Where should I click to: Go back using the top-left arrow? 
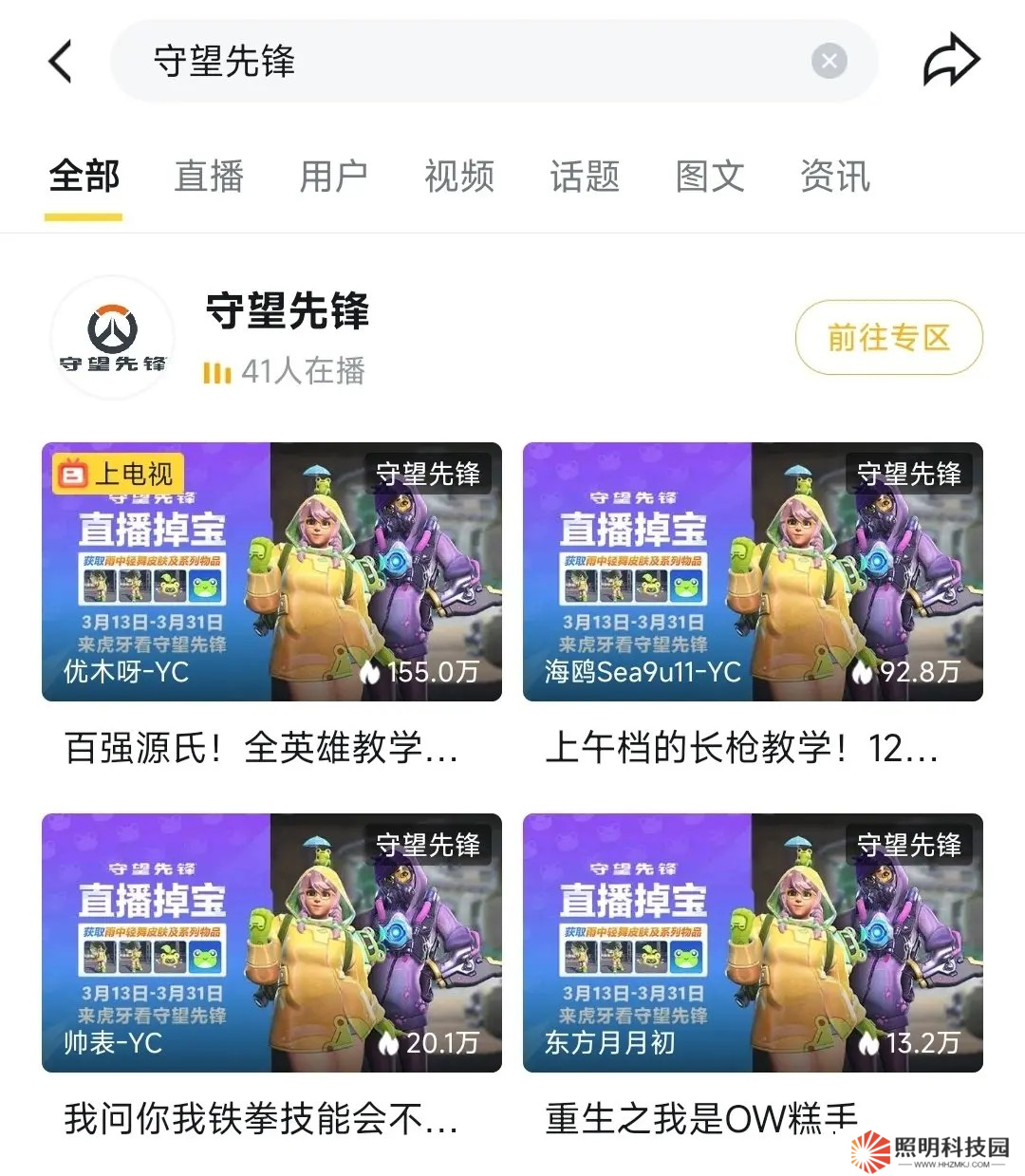coord(61,62)
